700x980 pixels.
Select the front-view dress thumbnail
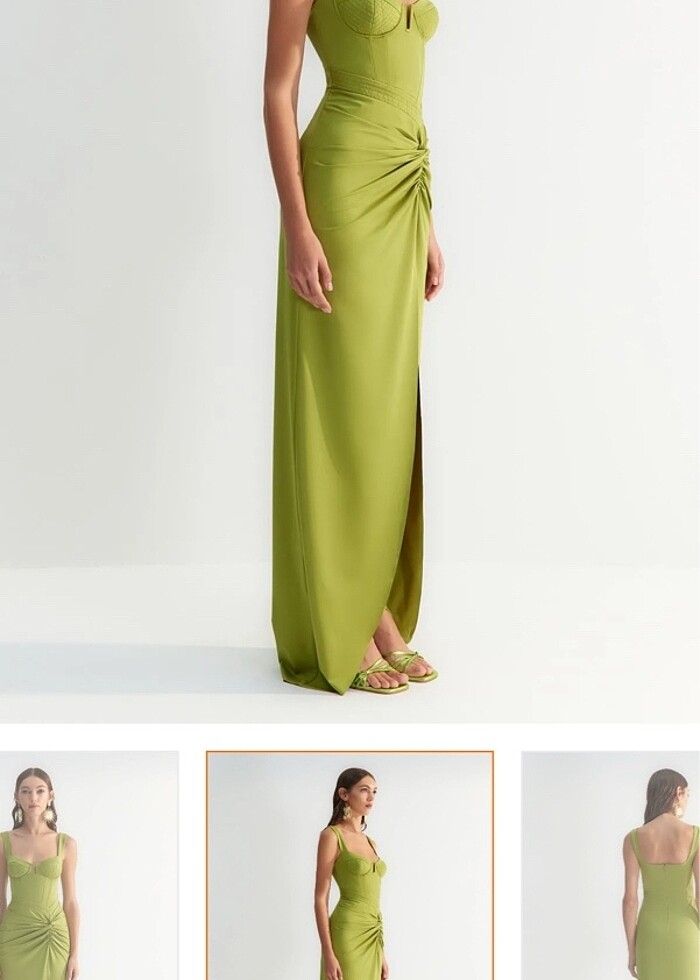[88, 866]
